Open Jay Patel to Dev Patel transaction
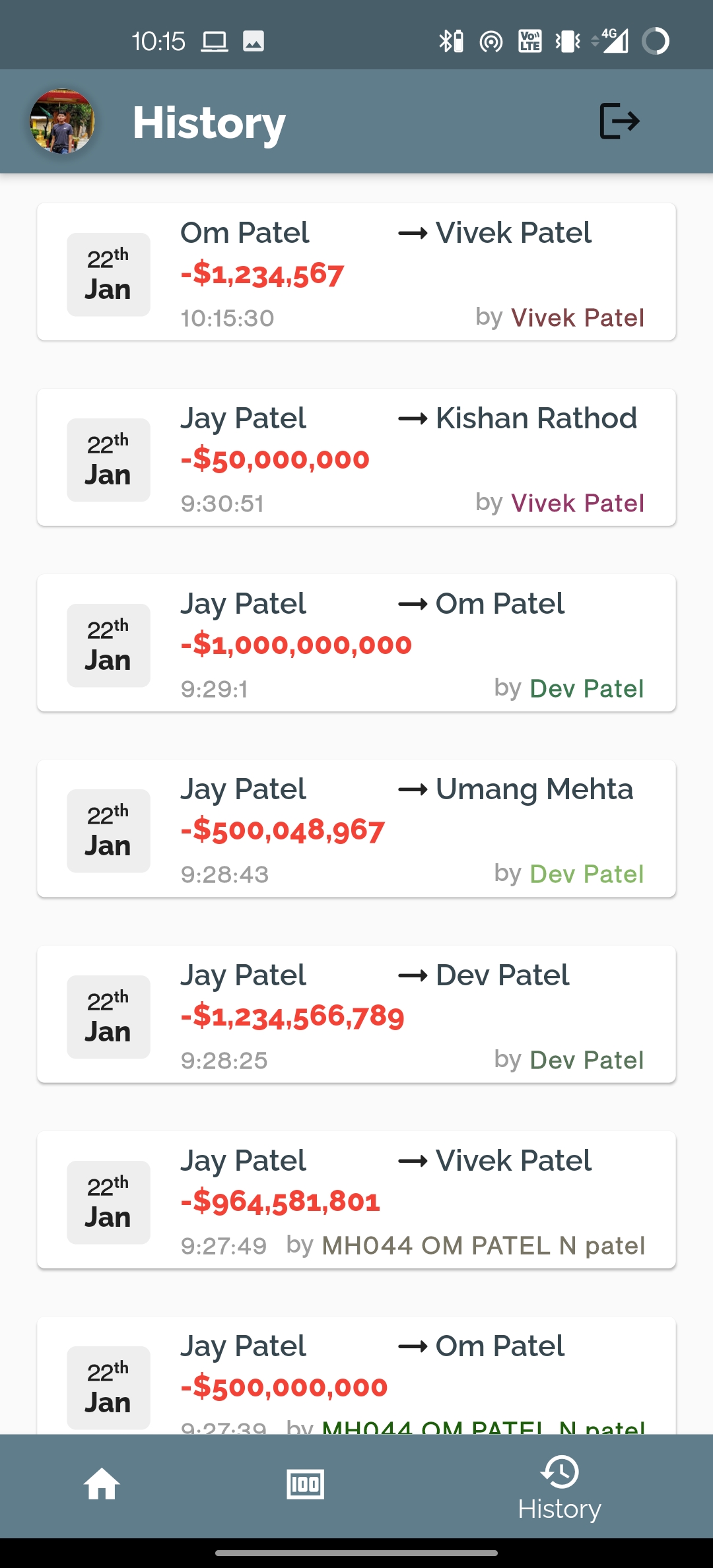 (356, 1014)
